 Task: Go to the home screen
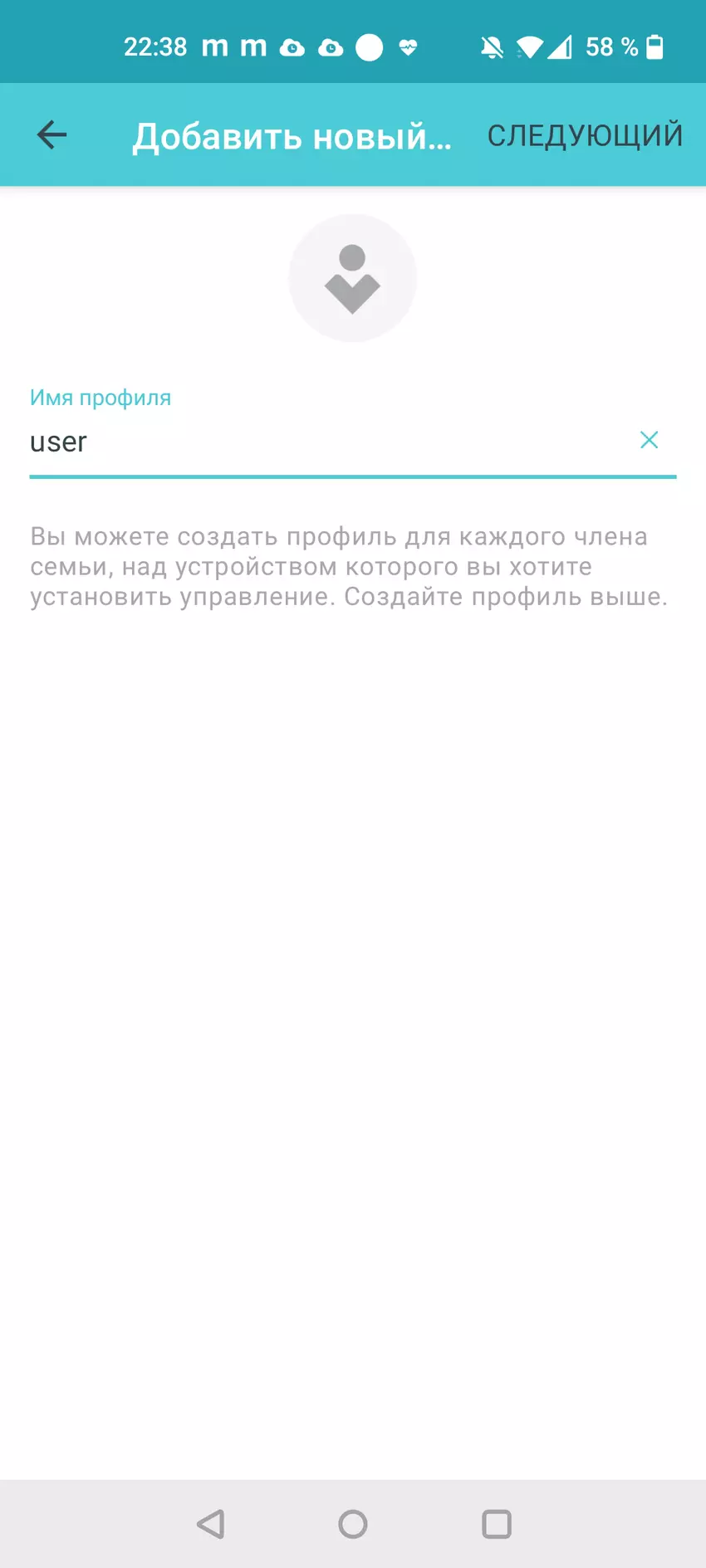point(353,1524)
